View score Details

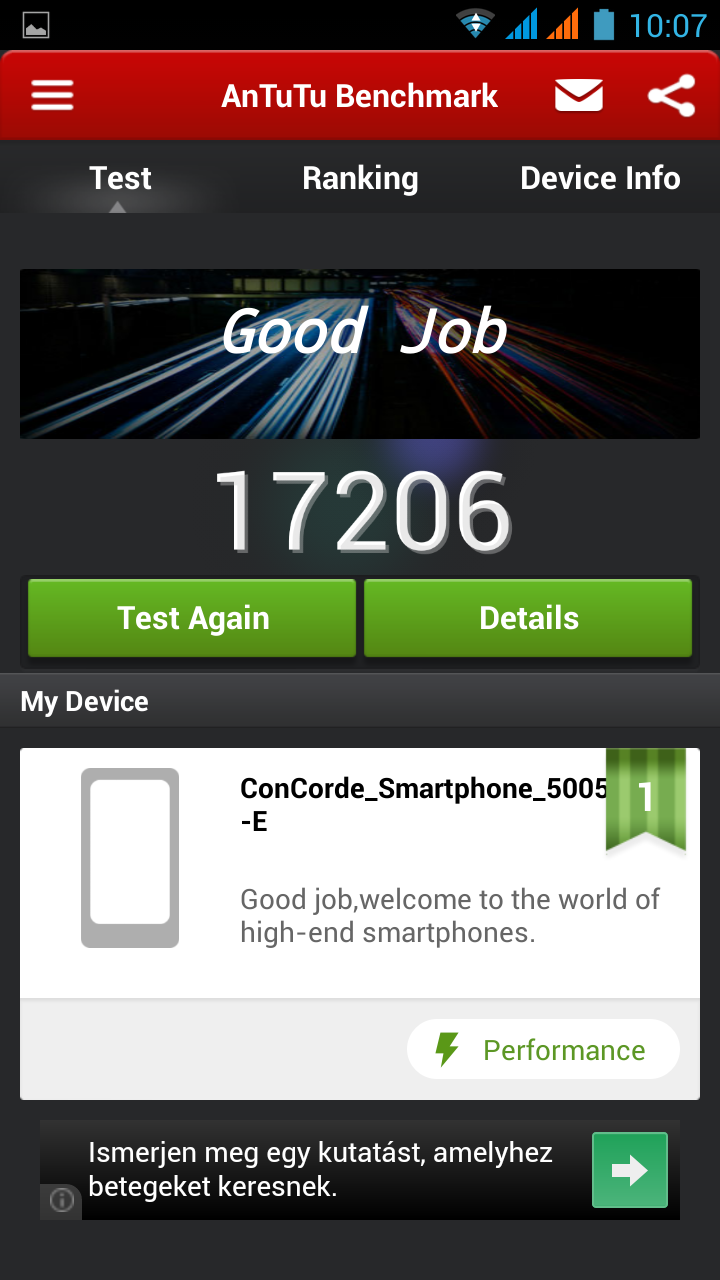pyautogui.click(x=528, y=618)
